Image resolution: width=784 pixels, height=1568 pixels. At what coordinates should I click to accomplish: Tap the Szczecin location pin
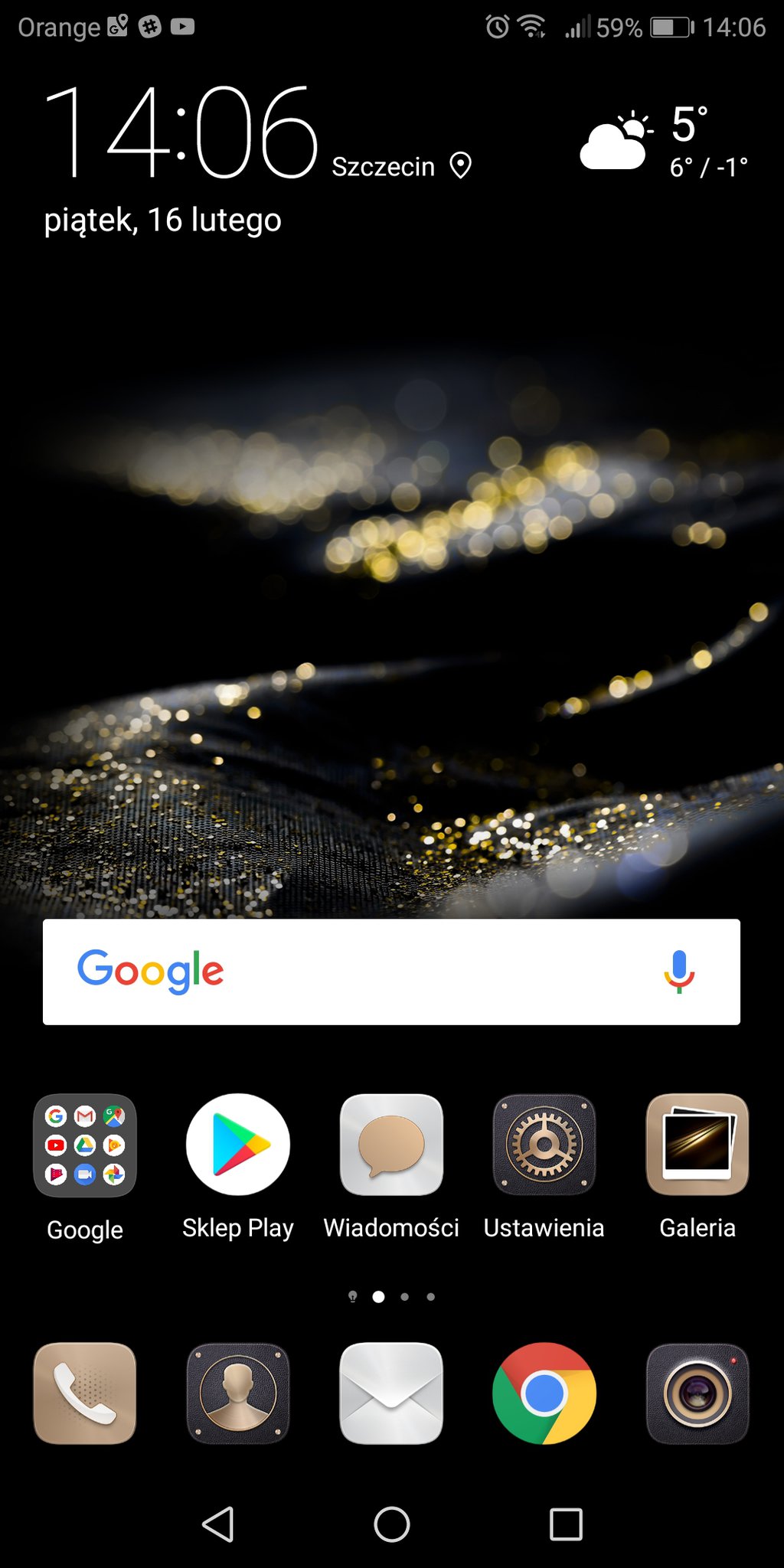point(460,165)
